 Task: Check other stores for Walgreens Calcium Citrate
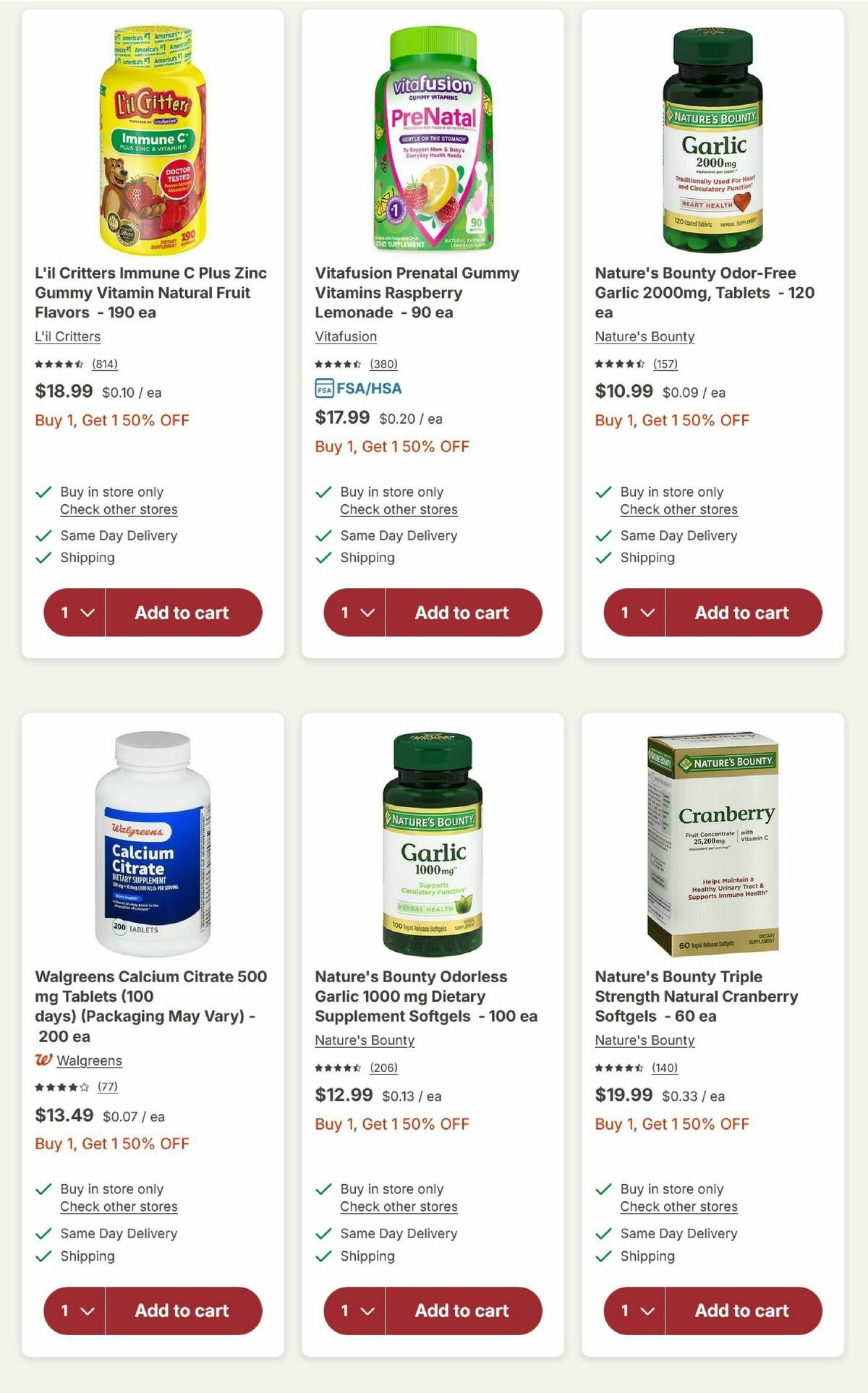click(x=119, y=1206)
